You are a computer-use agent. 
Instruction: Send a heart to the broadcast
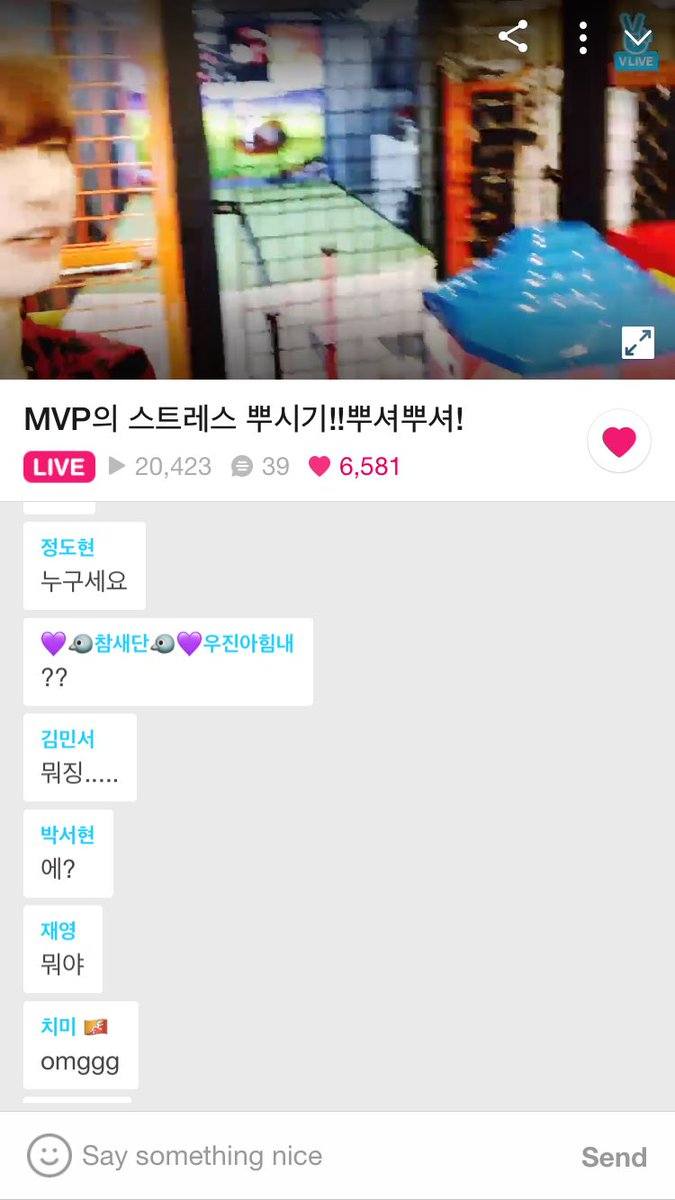619,441
